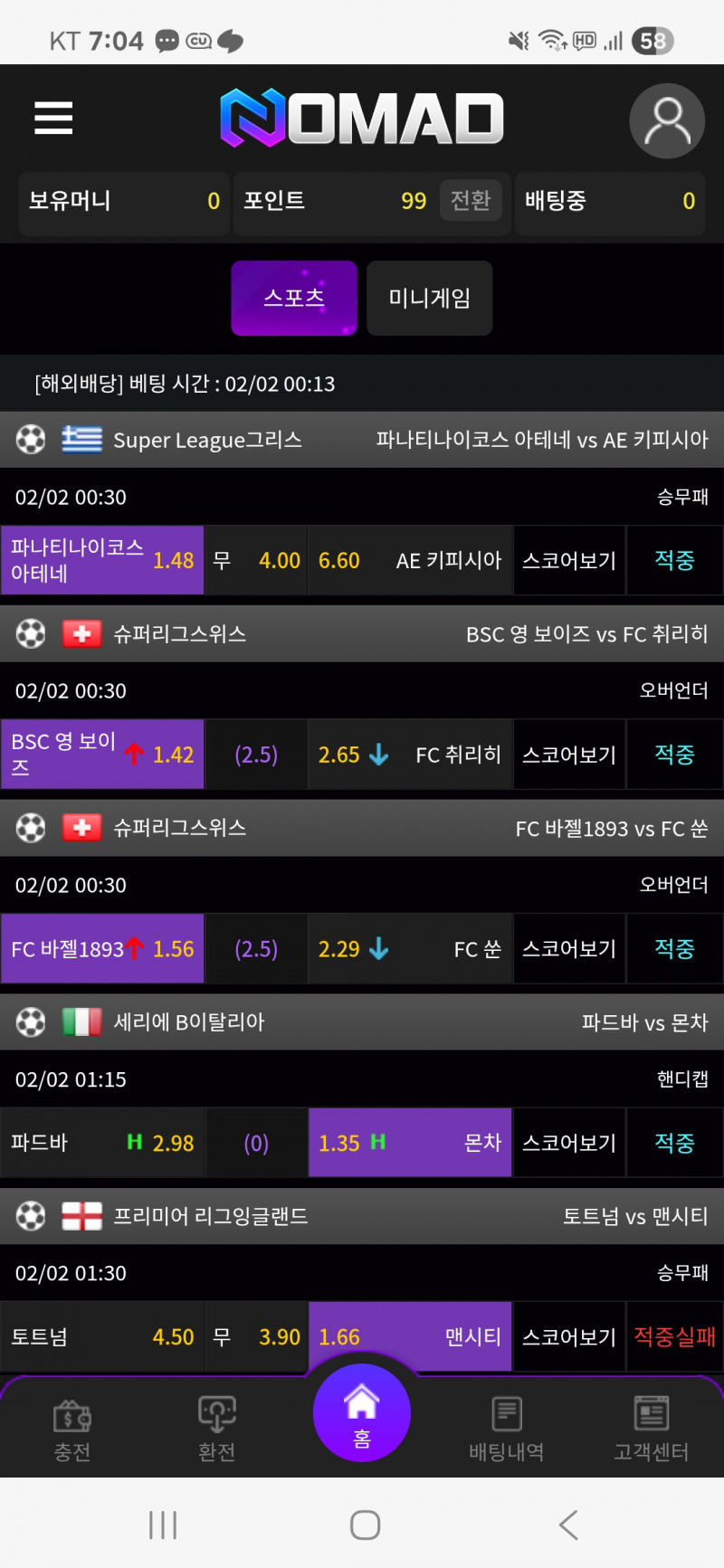This screenshot has width=724, height=1568.
Task: Tap the 전환 point conversion button
Action: [x=470, y=200]
